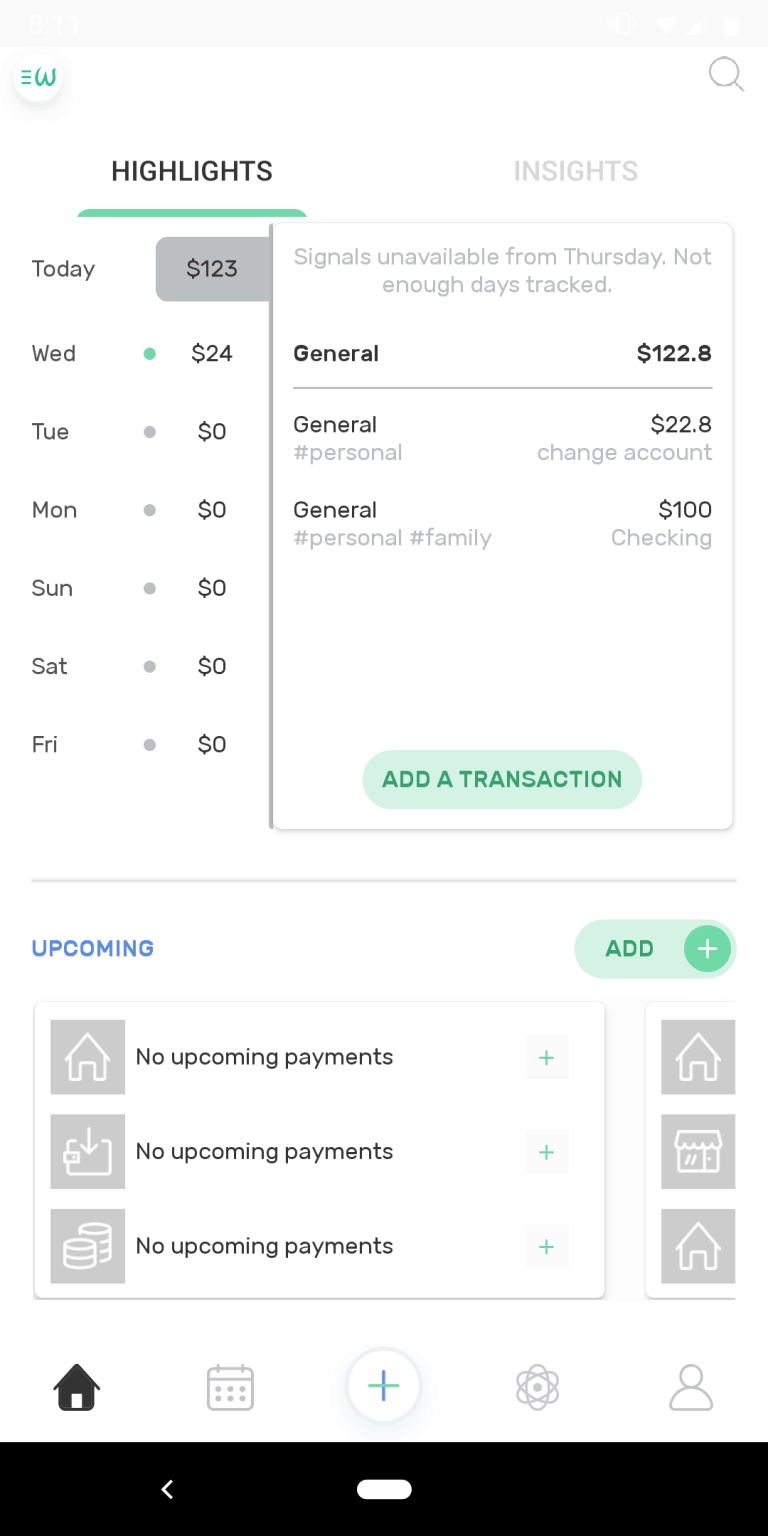768x1536 pixels.
Task: Tap the wallet app logo
Action: 37,75
